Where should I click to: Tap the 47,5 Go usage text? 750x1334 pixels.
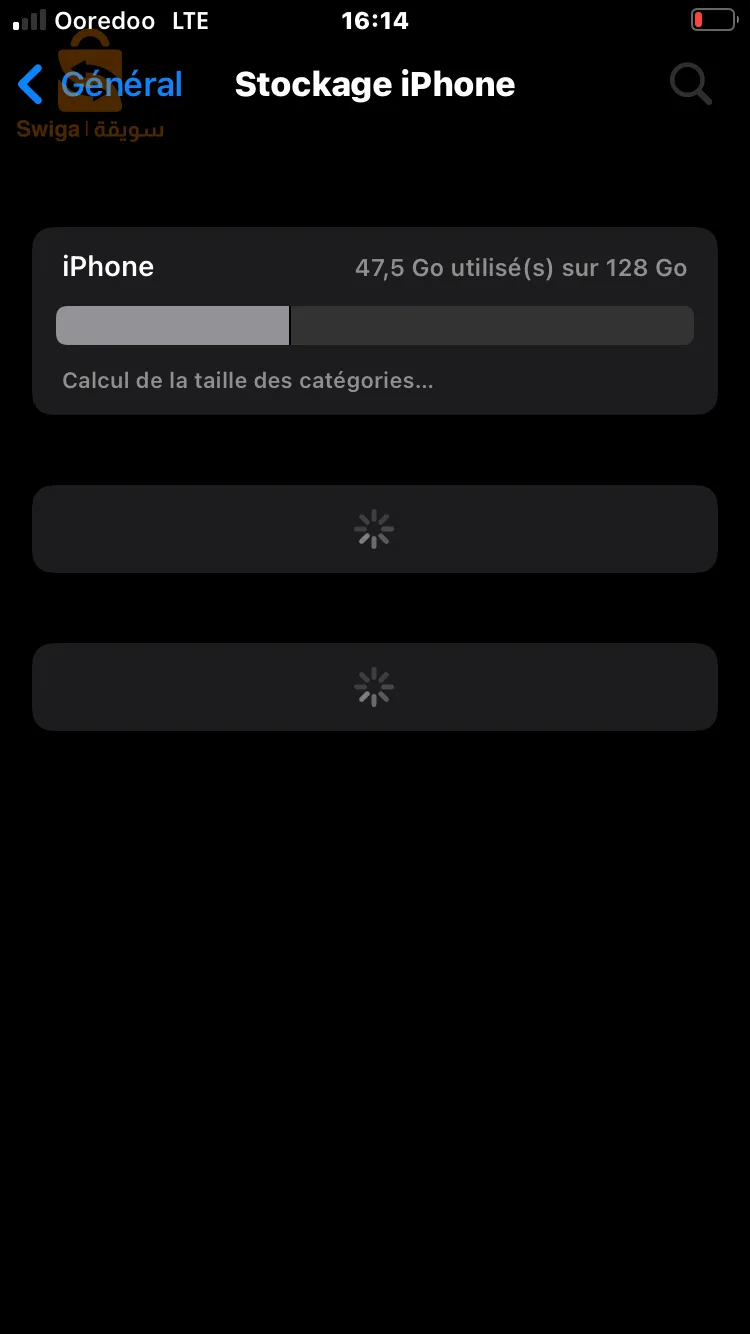click(521, 267)
